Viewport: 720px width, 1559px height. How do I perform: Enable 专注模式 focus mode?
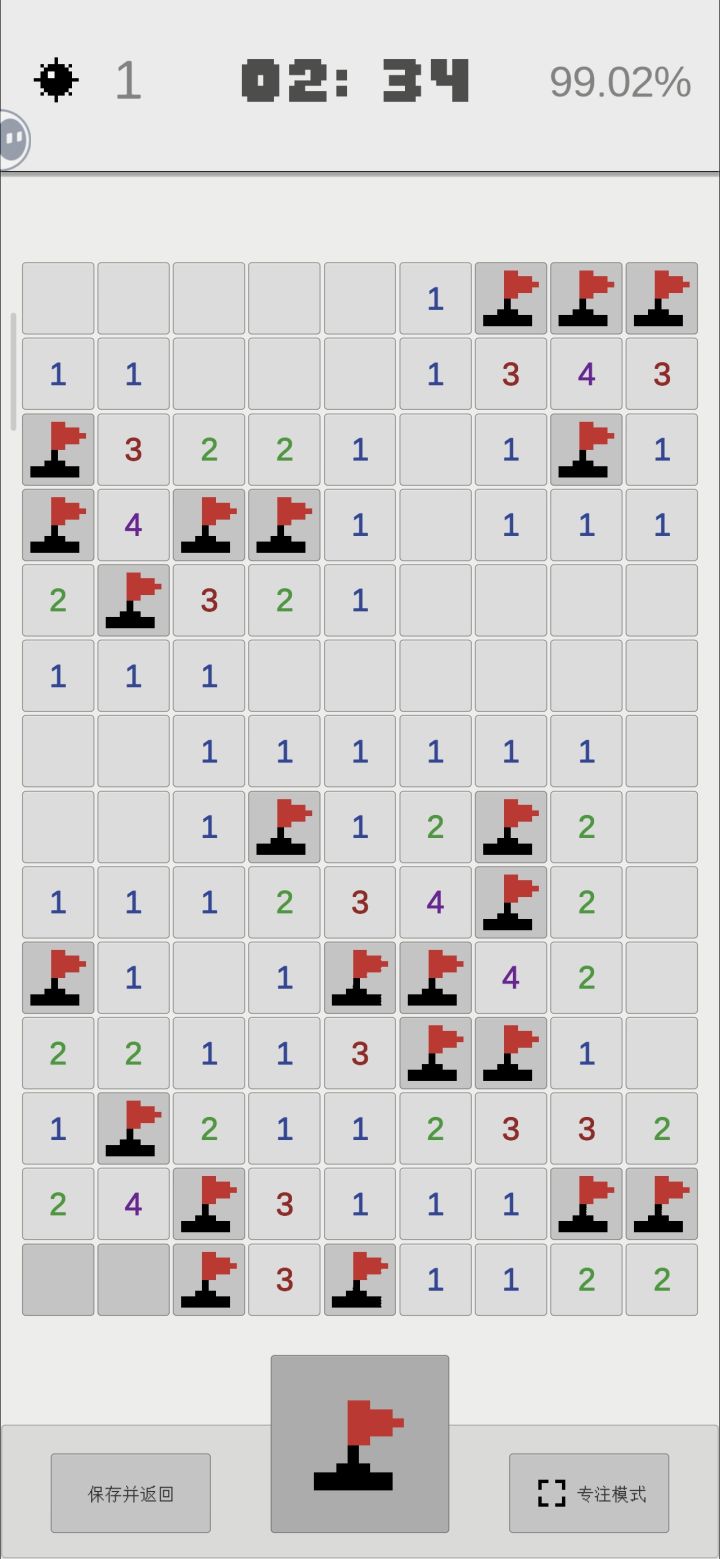click(x=588, y=1493)
